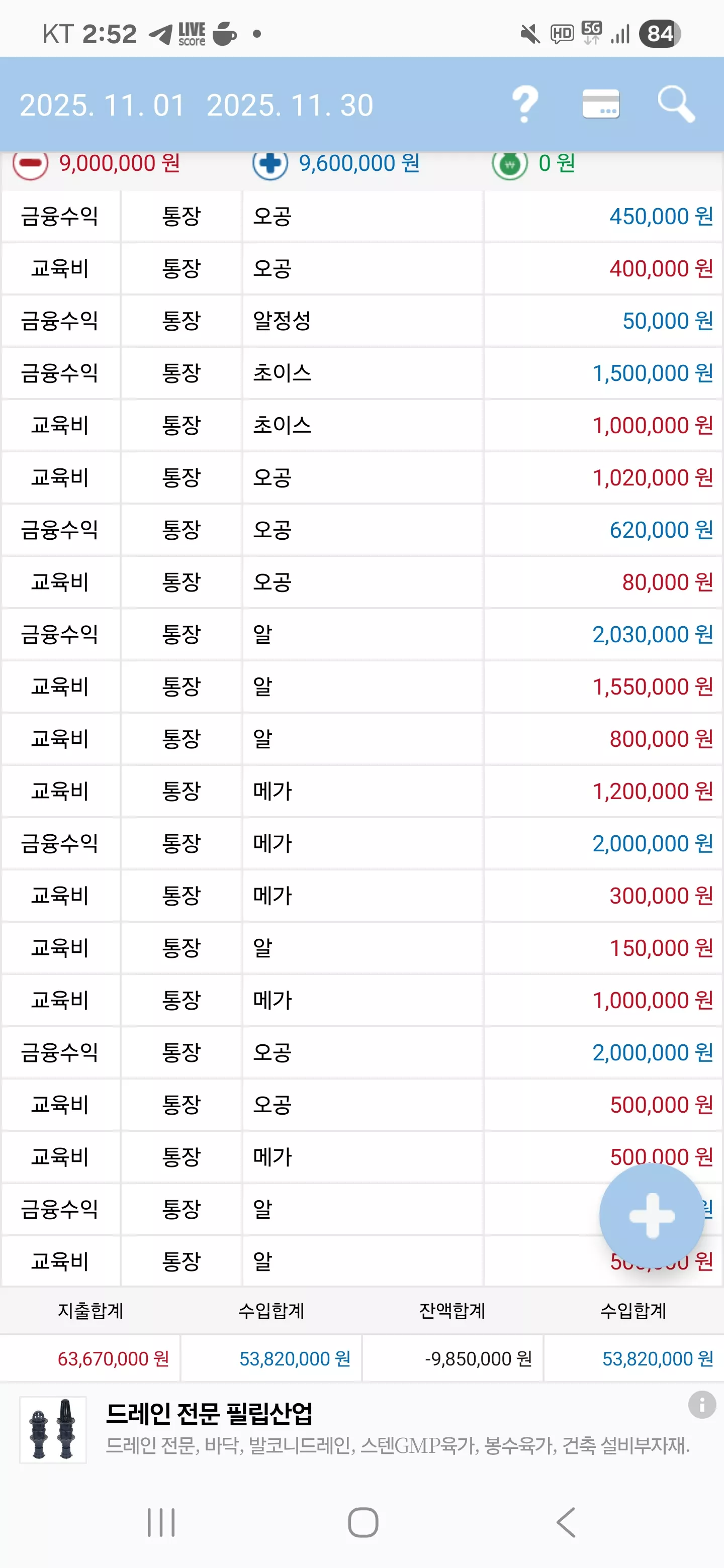Go back with the system back button
Screen dimensions: 724x1568
click(566, 1522)
